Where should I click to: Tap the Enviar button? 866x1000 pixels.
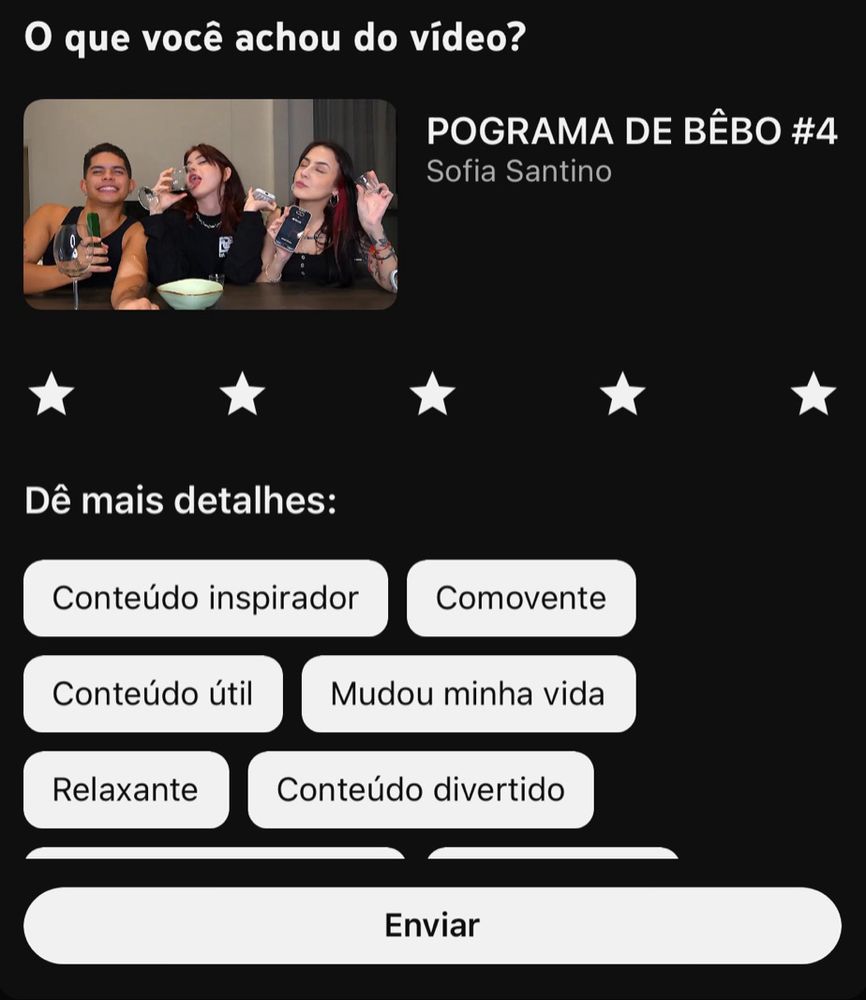coord(432,925)
